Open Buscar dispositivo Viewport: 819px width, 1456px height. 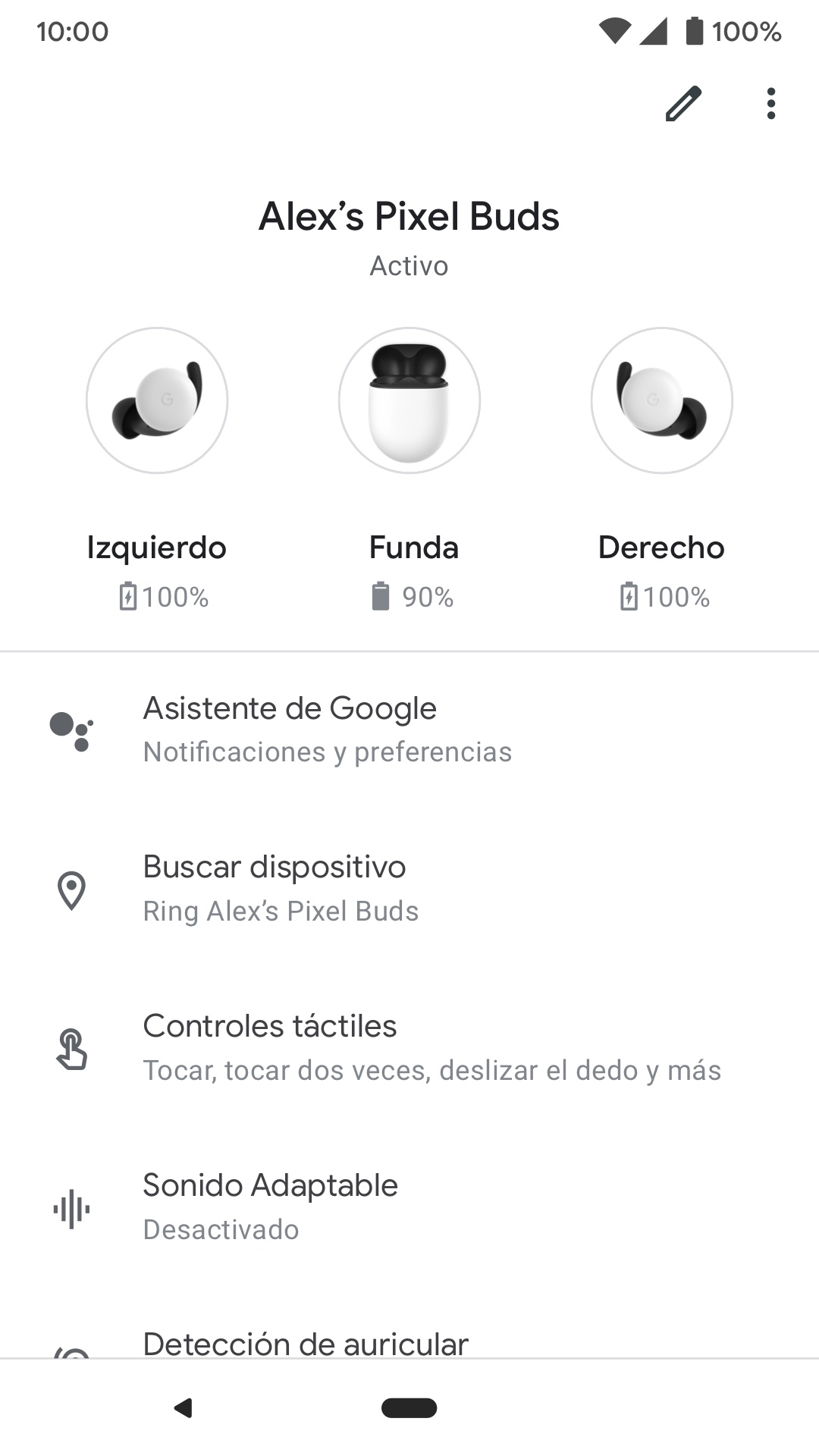click(409, 889)
